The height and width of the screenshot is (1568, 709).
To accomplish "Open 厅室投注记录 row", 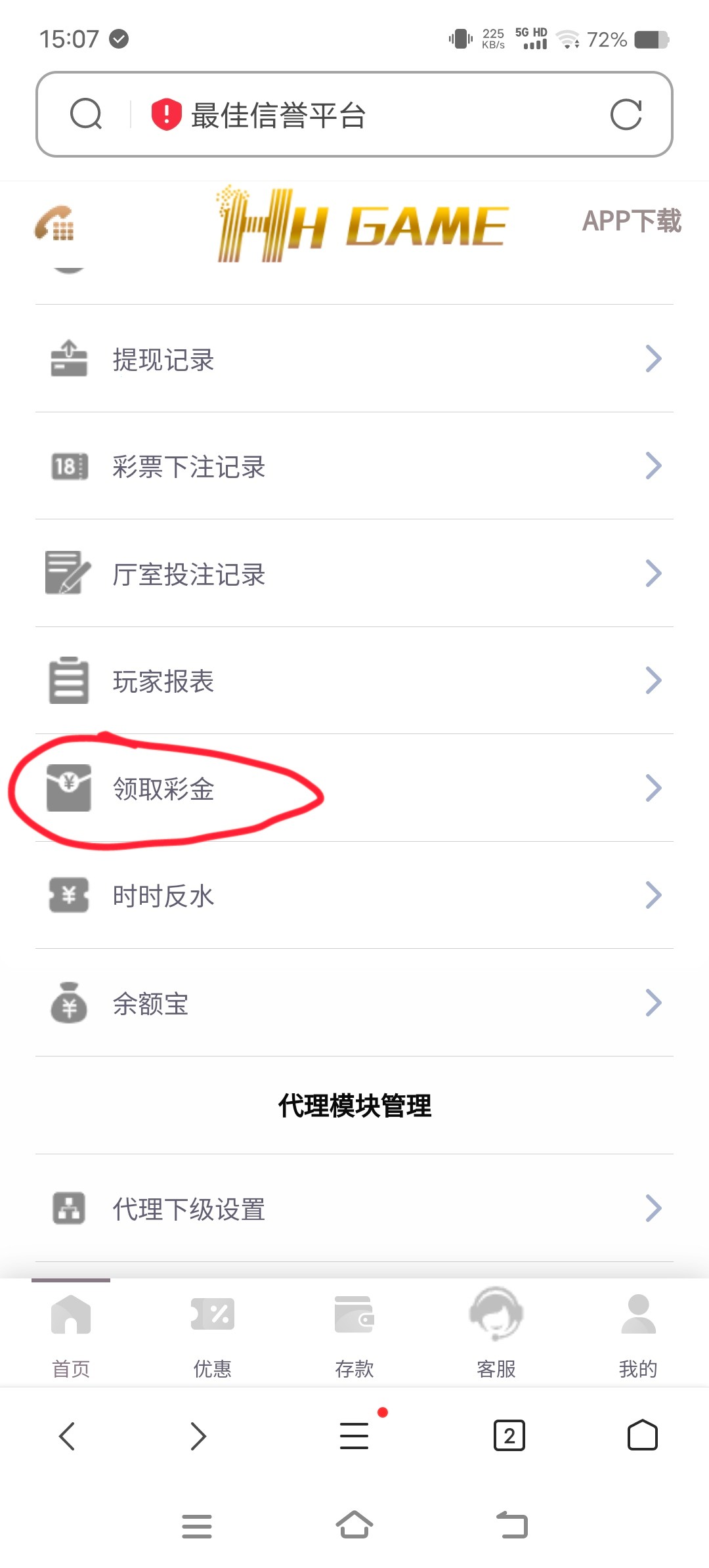I will (x=354, y=574).
